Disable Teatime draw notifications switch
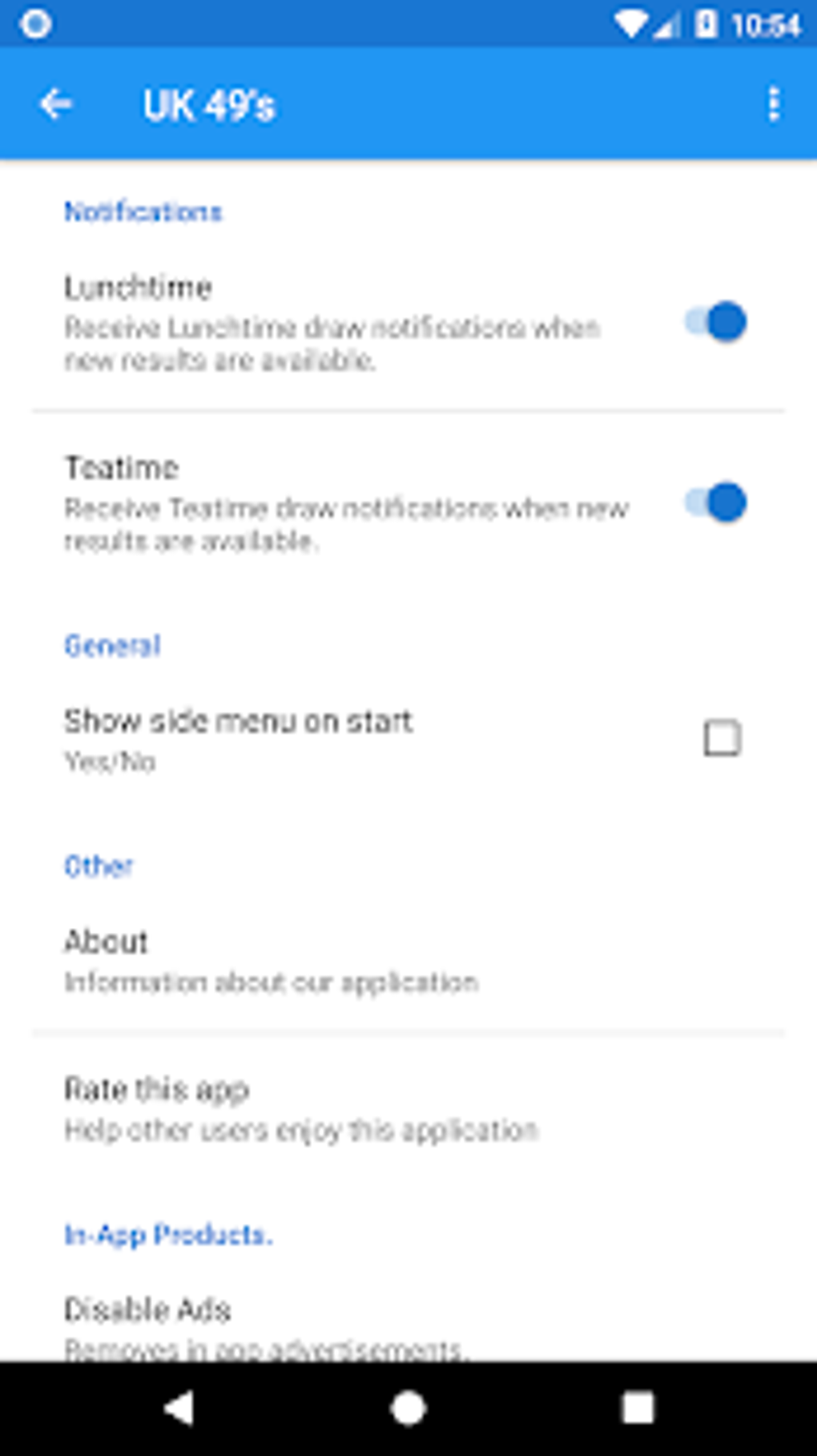This screenshot has width=817, height=1456. tap(715, 502)
